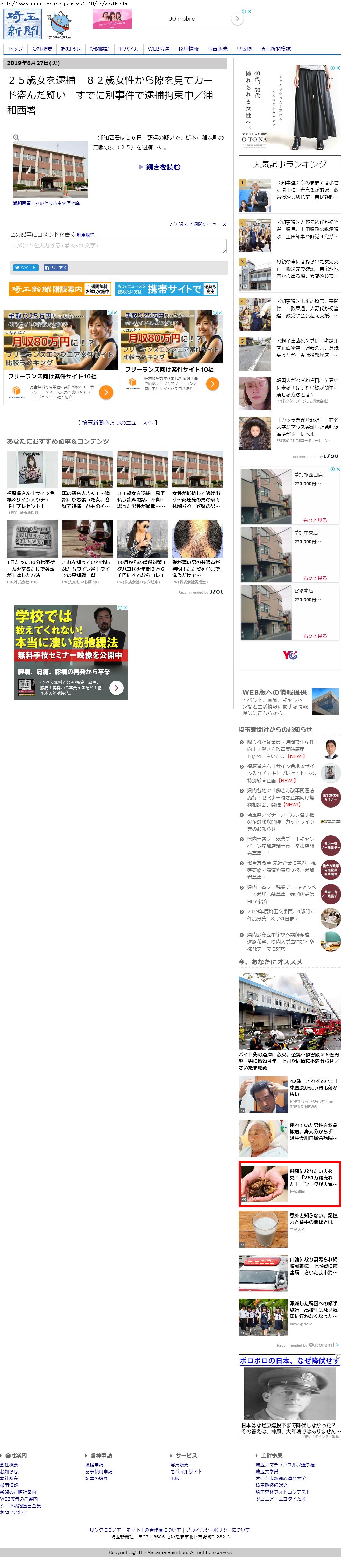The image size is (341, 1568).
Task: Open 過去2週間のニュース link
Action: (x=198, y=224)
